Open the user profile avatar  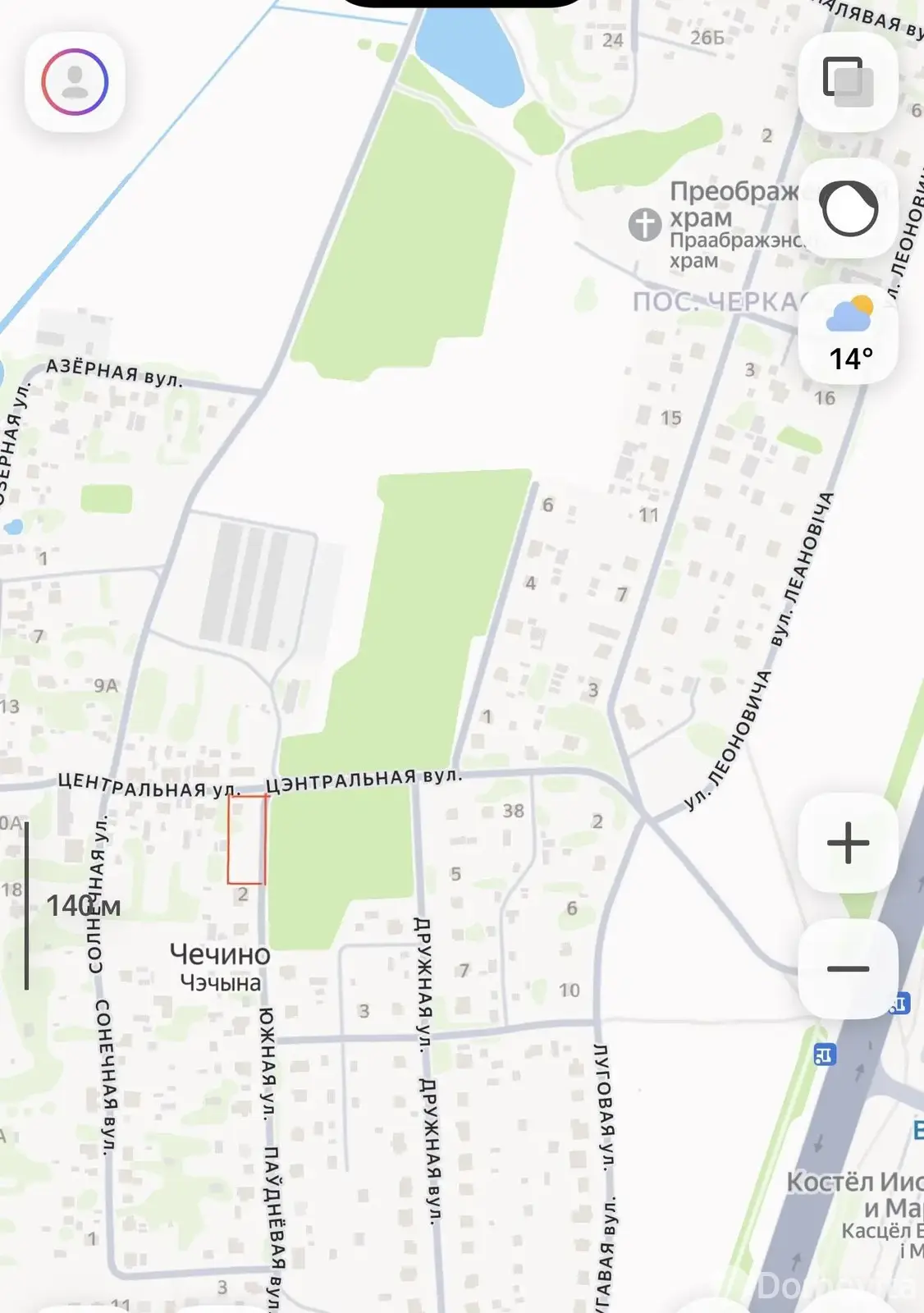[x=75, y=82]
